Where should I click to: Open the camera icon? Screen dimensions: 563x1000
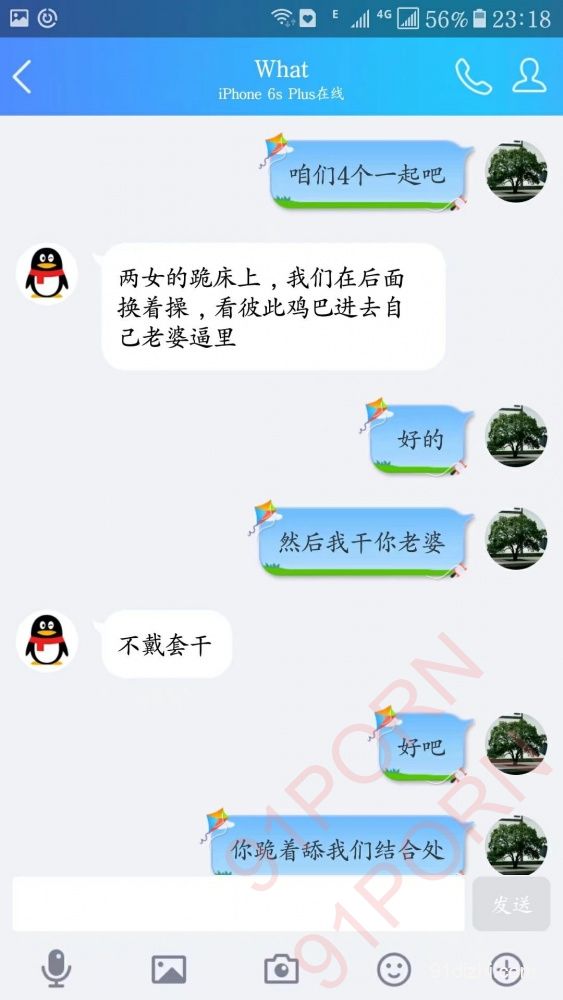(281, 969)
